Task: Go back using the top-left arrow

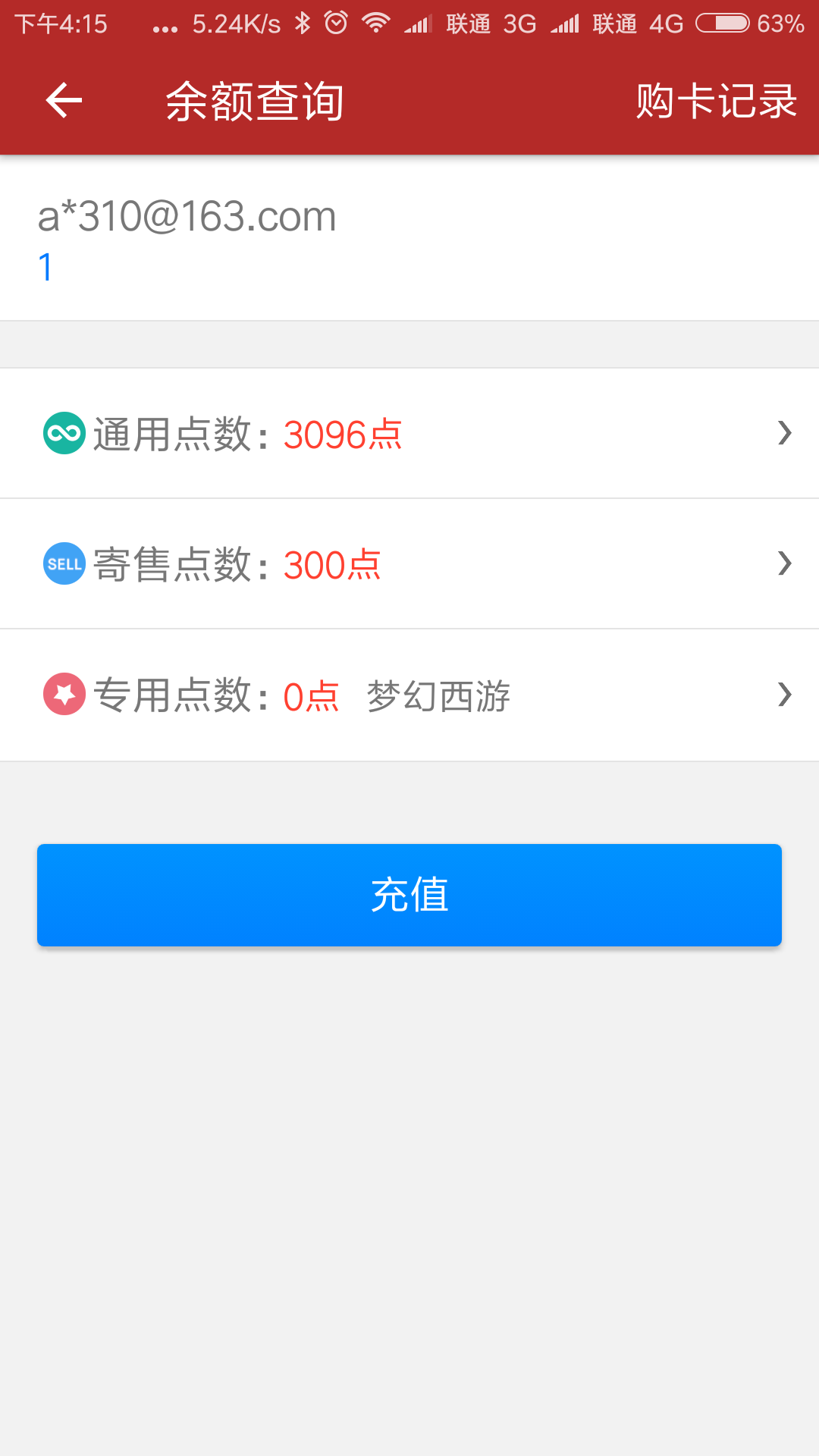Action: pos(64,101)
